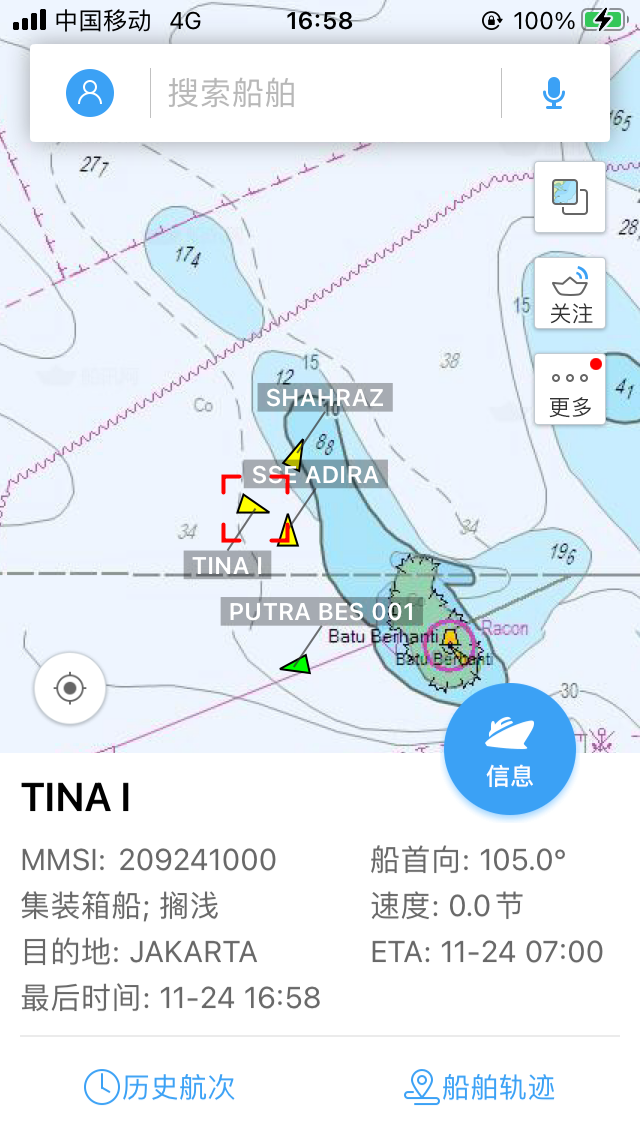Center map on my location

pos(70,688)
